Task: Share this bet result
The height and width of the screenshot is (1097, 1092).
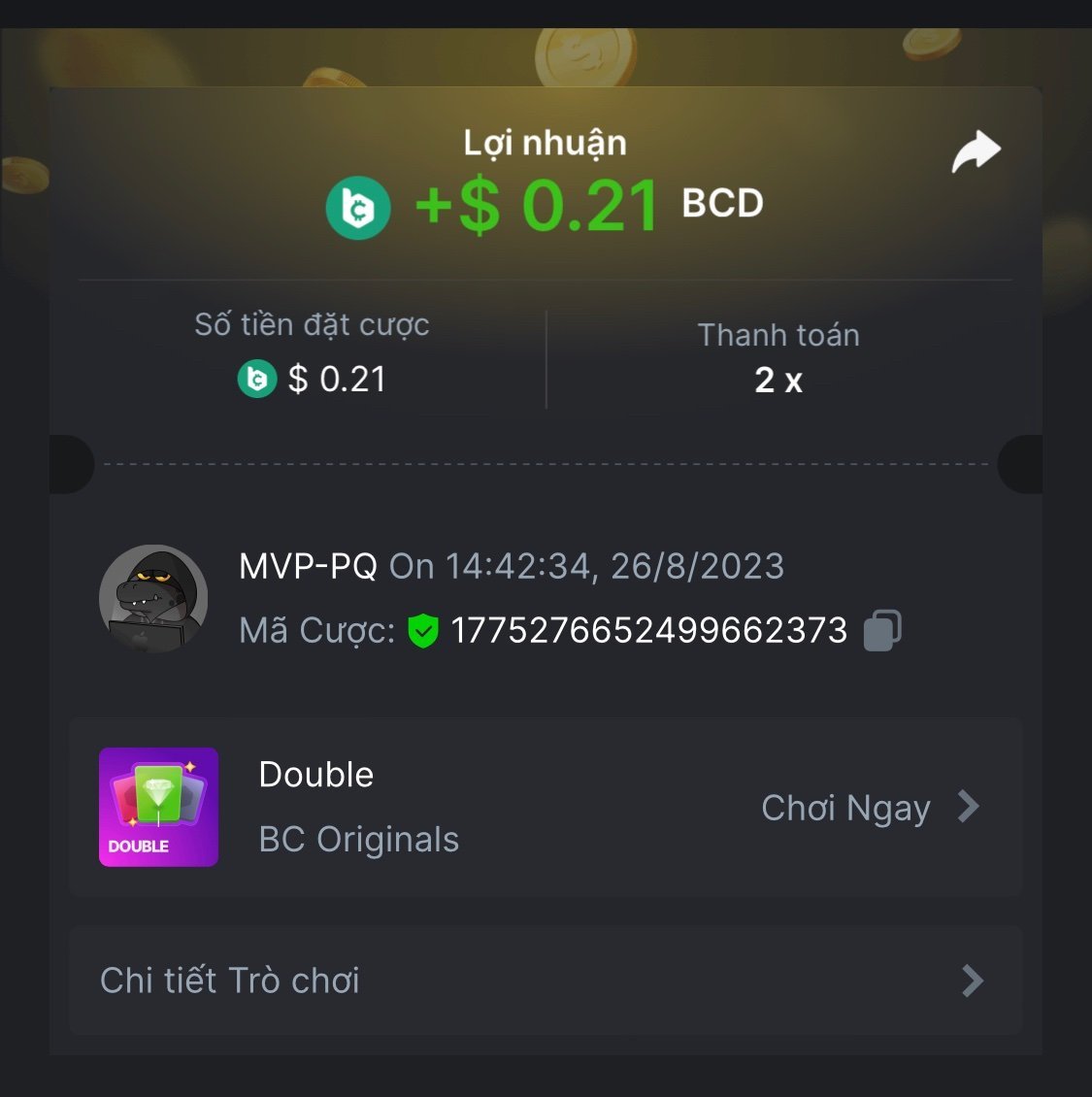Action: [x=975, y=151]
